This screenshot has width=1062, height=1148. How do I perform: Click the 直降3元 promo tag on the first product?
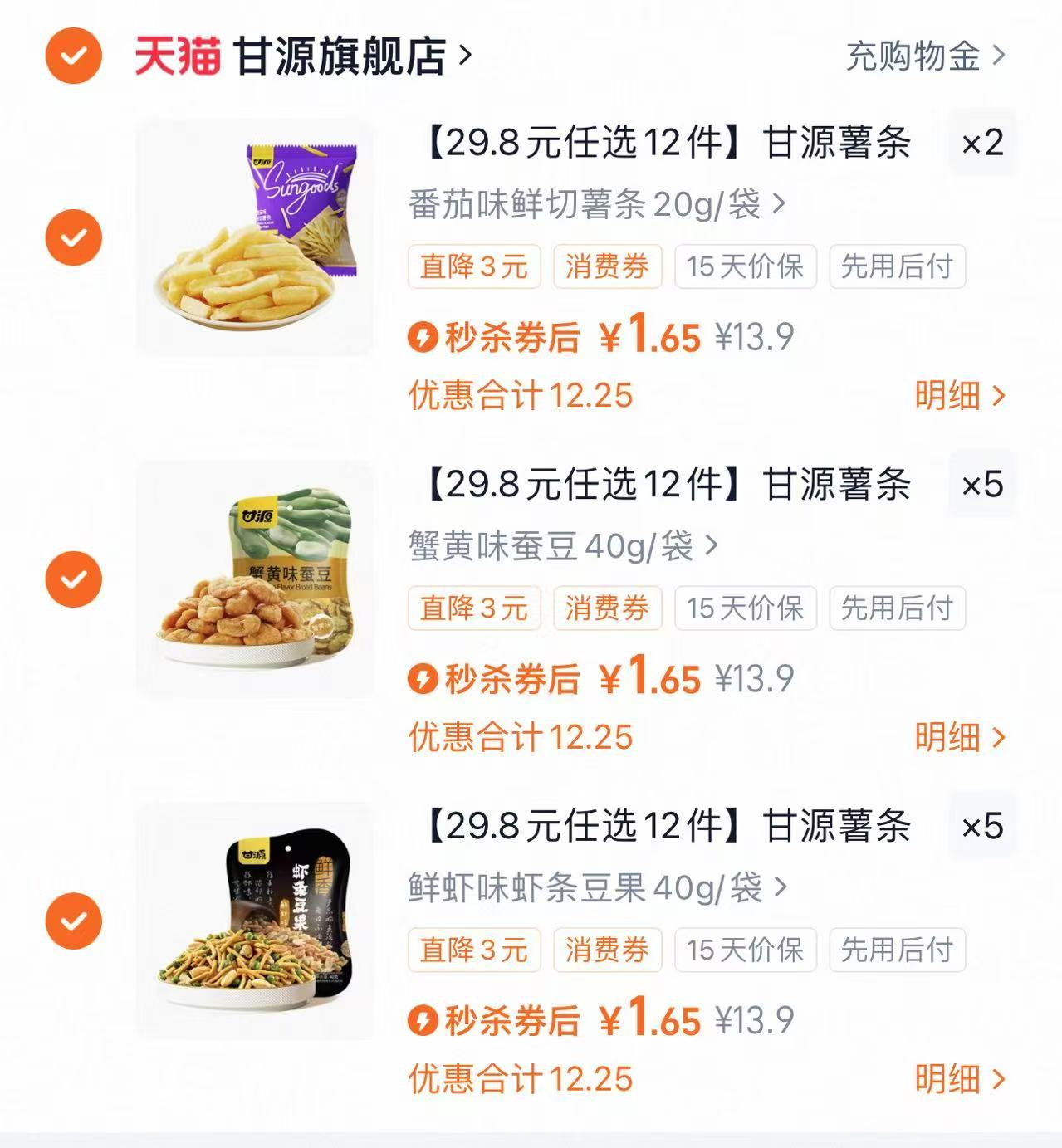coord(473,267)
